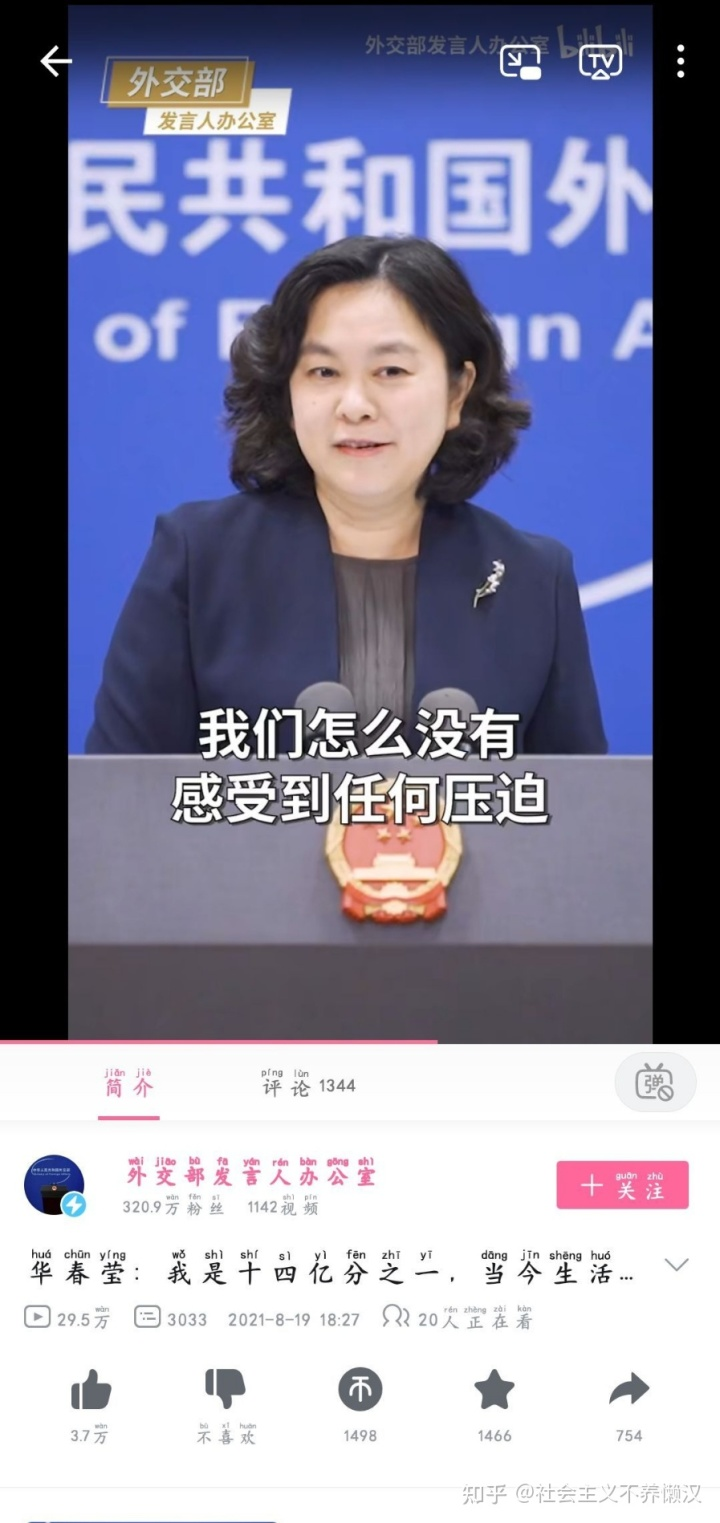Share this video using the arrow icon

(x=629, y=1390)
